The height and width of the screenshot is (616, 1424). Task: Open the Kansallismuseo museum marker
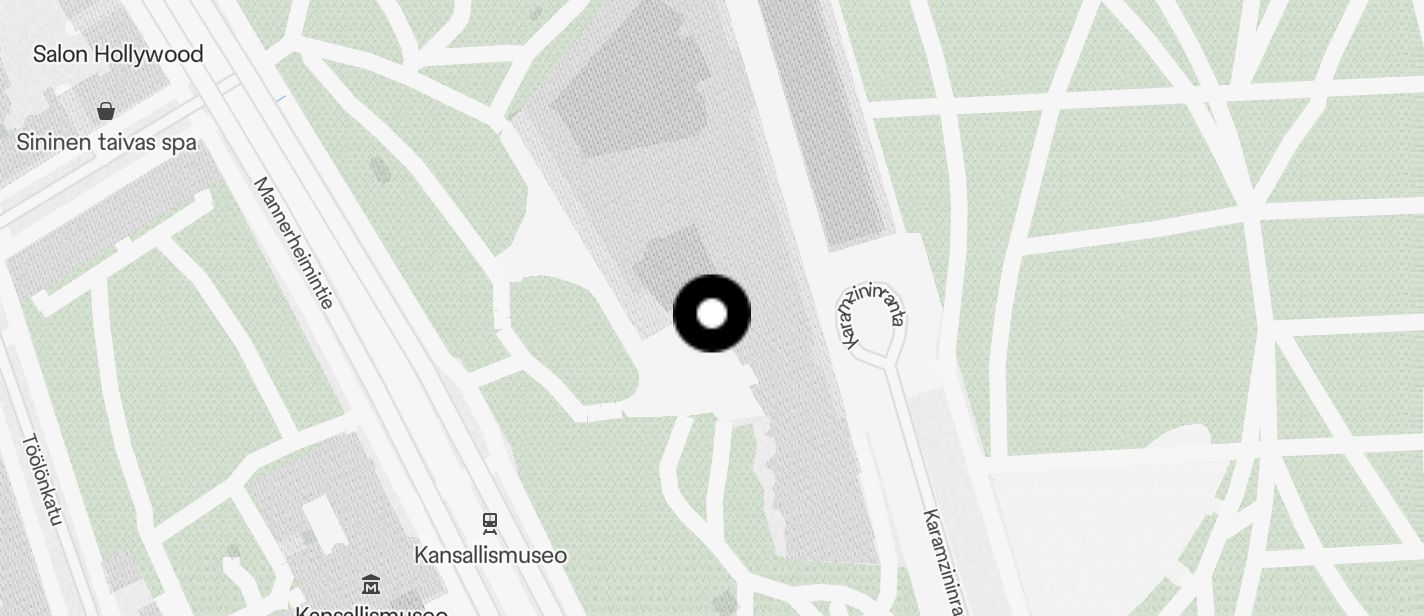point(371,584)
